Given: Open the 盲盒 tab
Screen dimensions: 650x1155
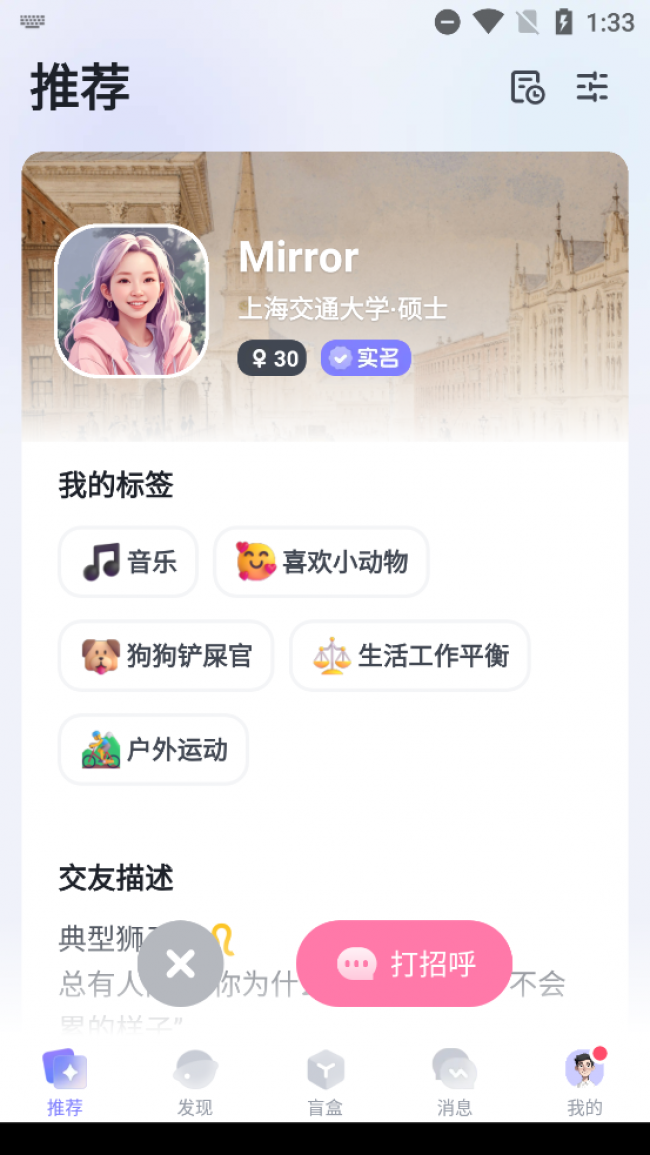Looking at the screenshot, I should 325,1082.
